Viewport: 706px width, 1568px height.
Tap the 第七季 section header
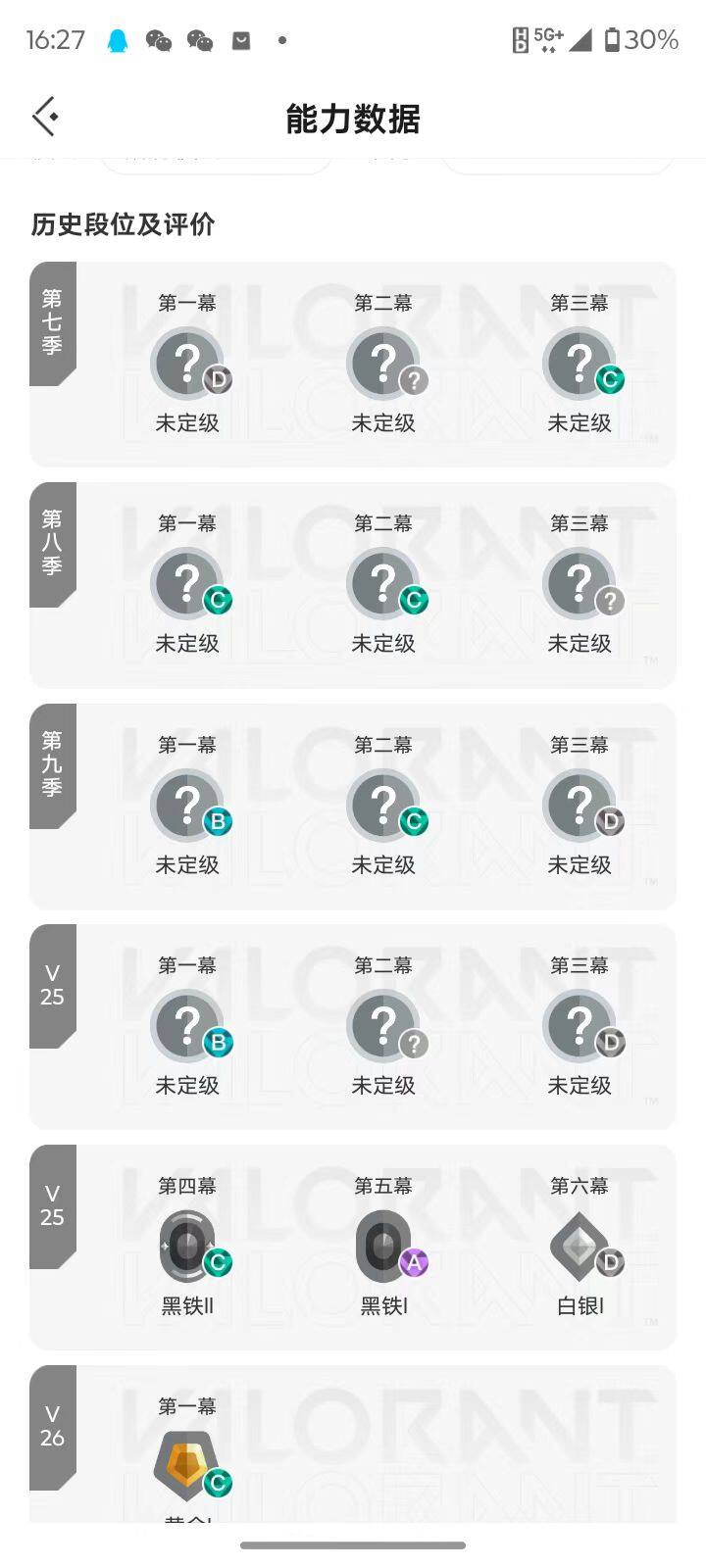pos(53,325)
